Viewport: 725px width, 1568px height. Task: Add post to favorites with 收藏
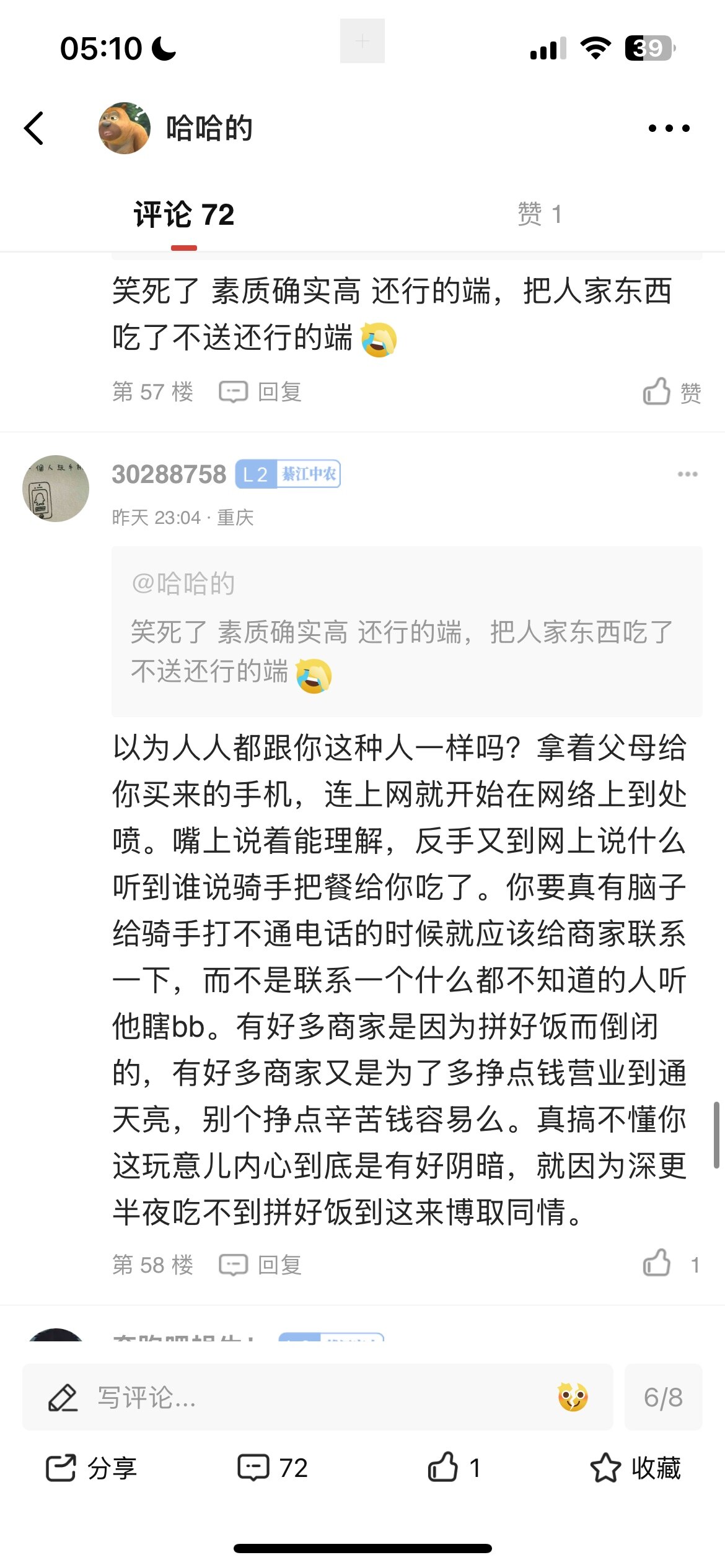tap(636, 1468)
